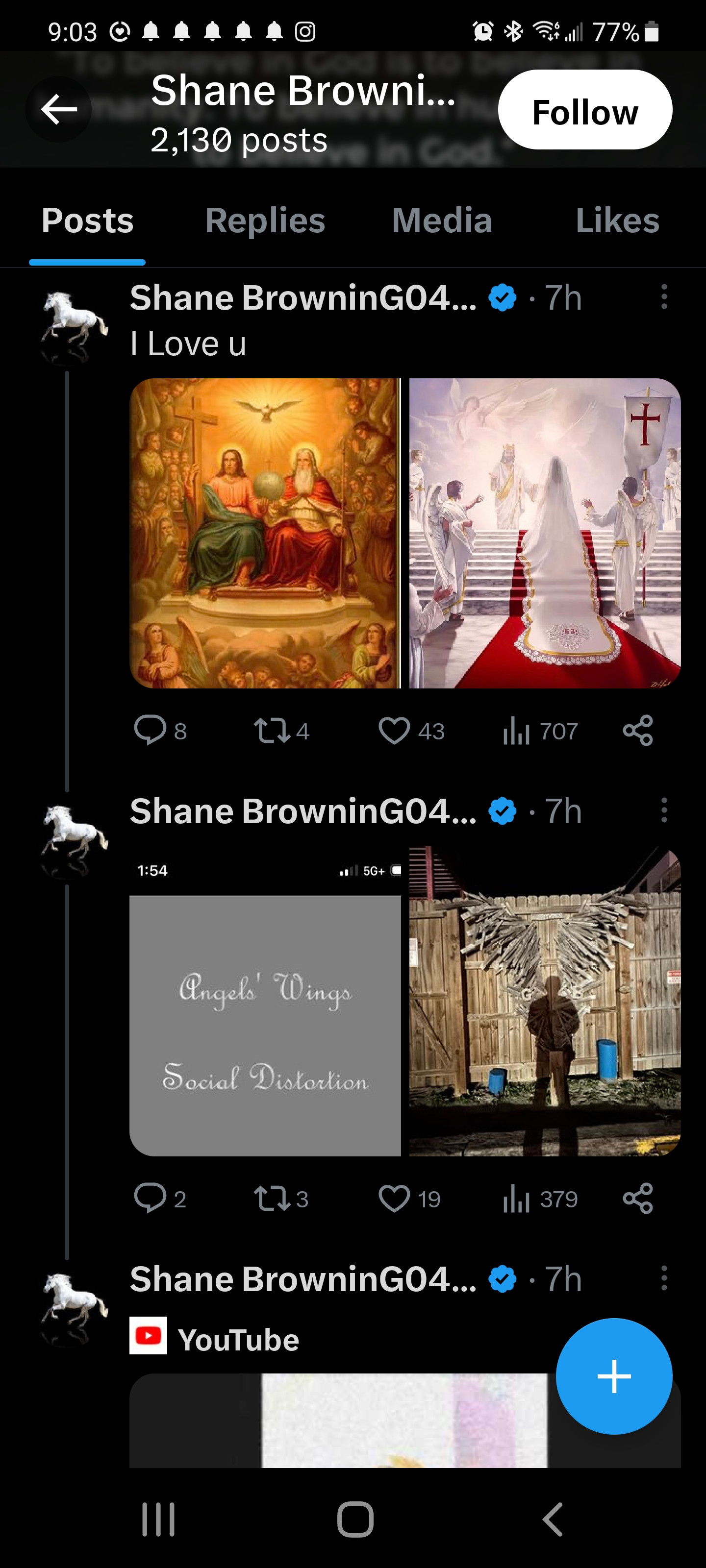Compose a new post with plus button
The width and height of the screenshot is (706, 1568).
coord(613,1376)
